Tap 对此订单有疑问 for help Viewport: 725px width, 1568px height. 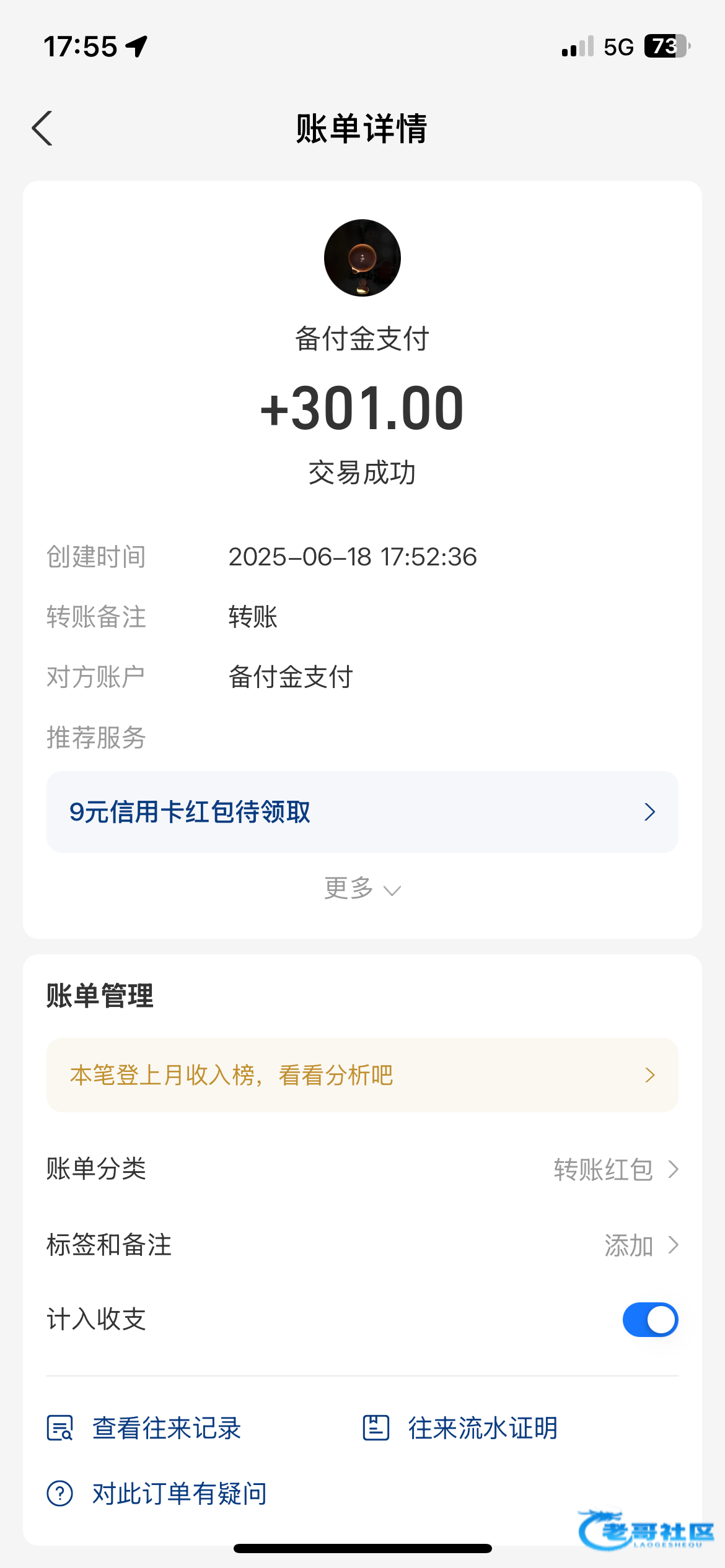tap(157, 1494)
